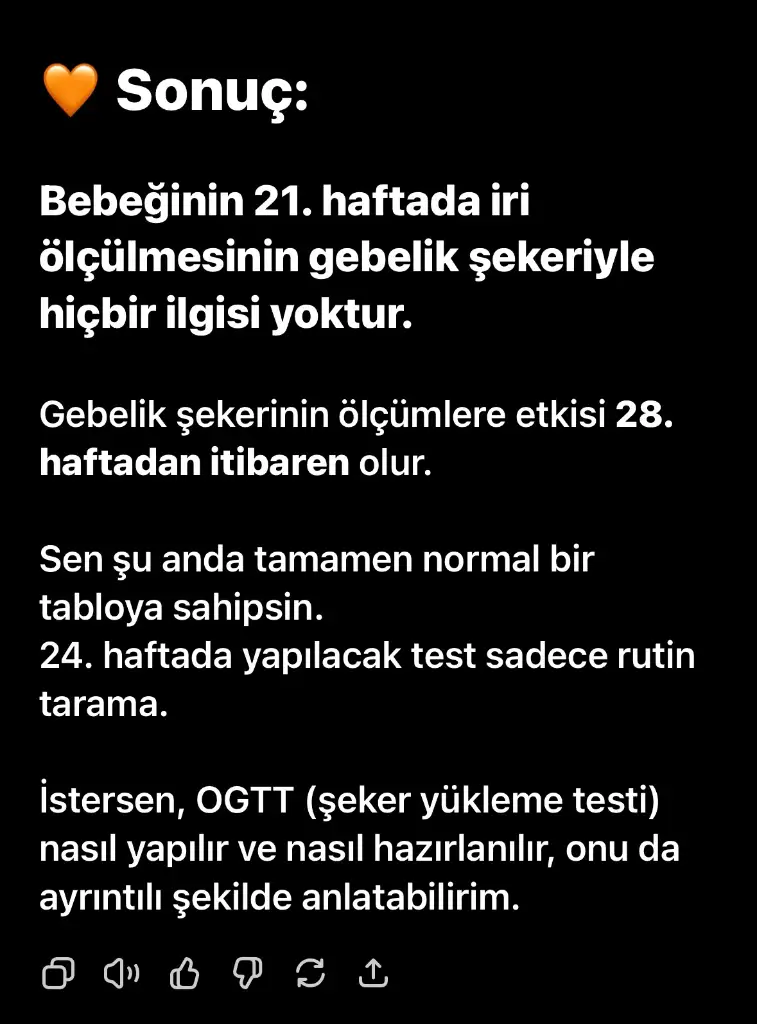
Task: Share this response
Action: tap(372, 971)
